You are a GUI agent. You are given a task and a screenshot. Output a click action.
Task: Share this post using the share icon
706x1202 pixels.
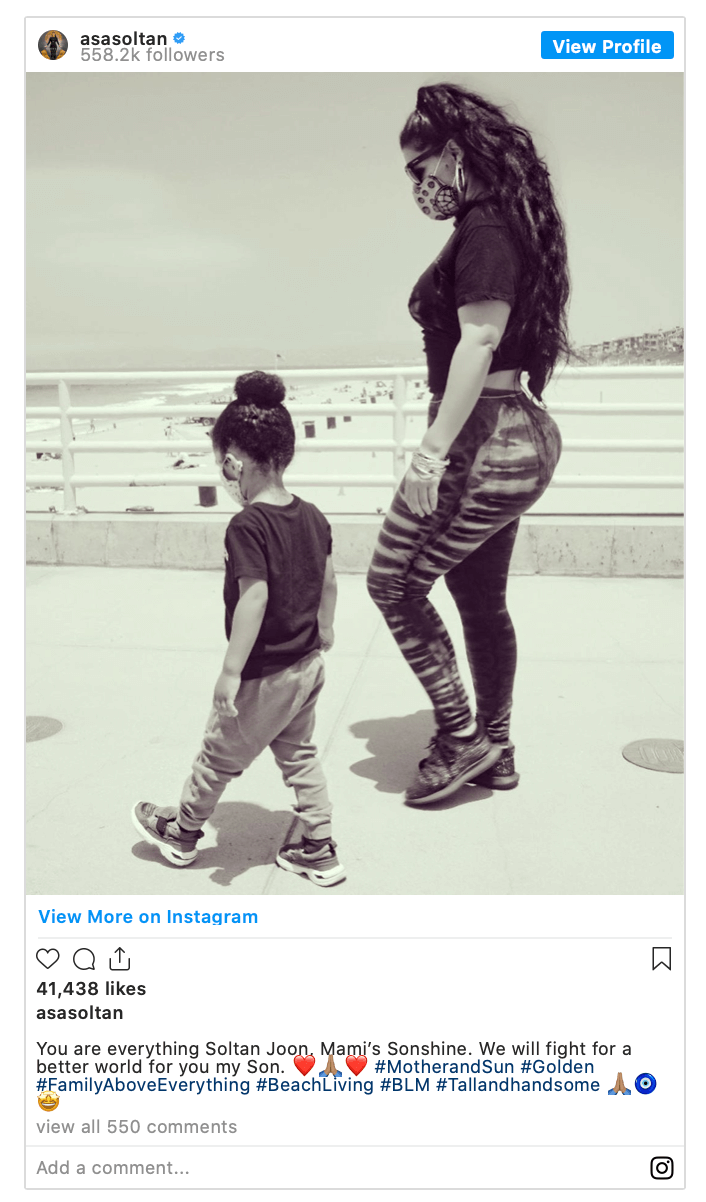(120, 959)
